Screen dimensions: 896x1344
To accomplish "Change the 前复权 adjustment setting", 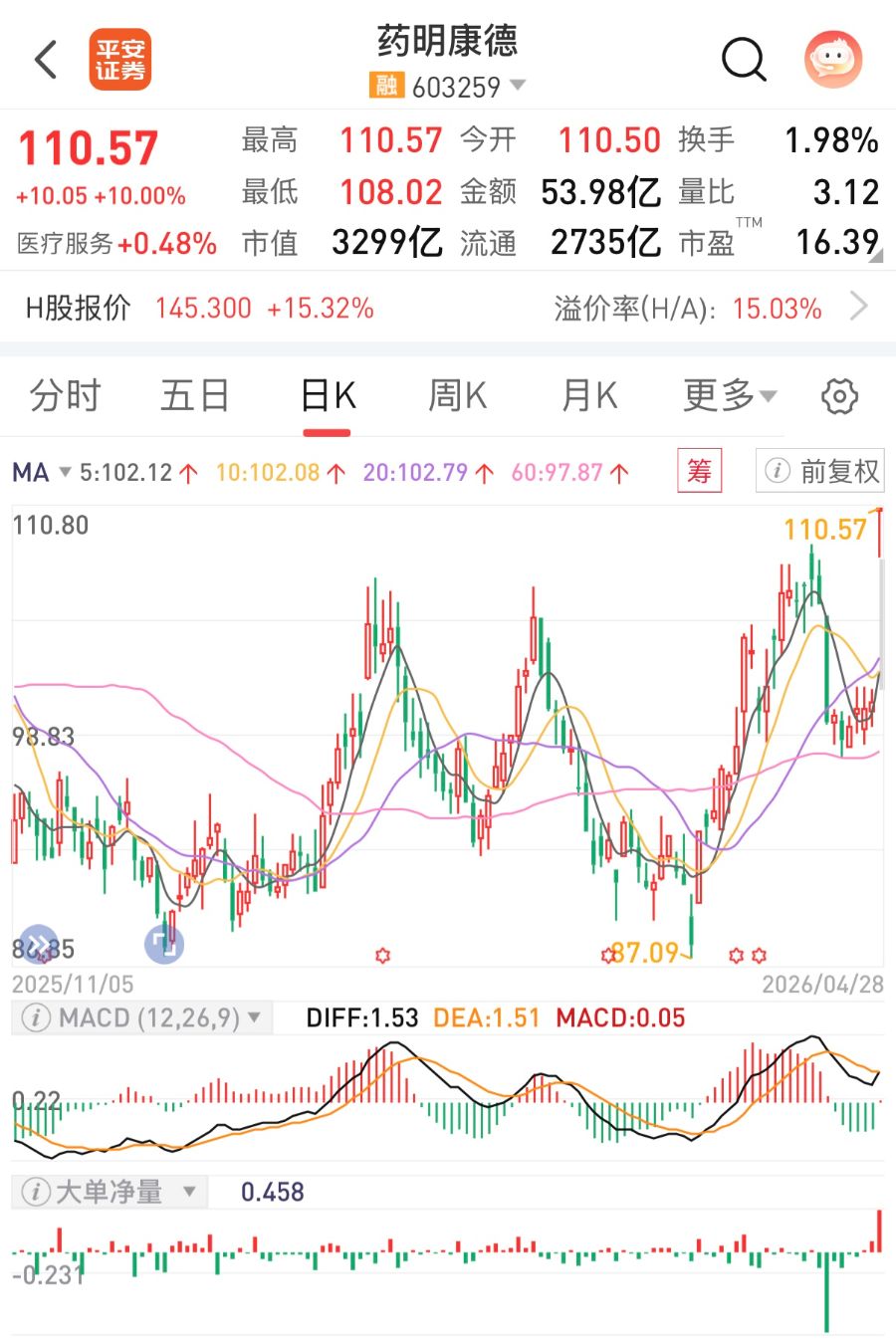I will (x=821, y=471).
